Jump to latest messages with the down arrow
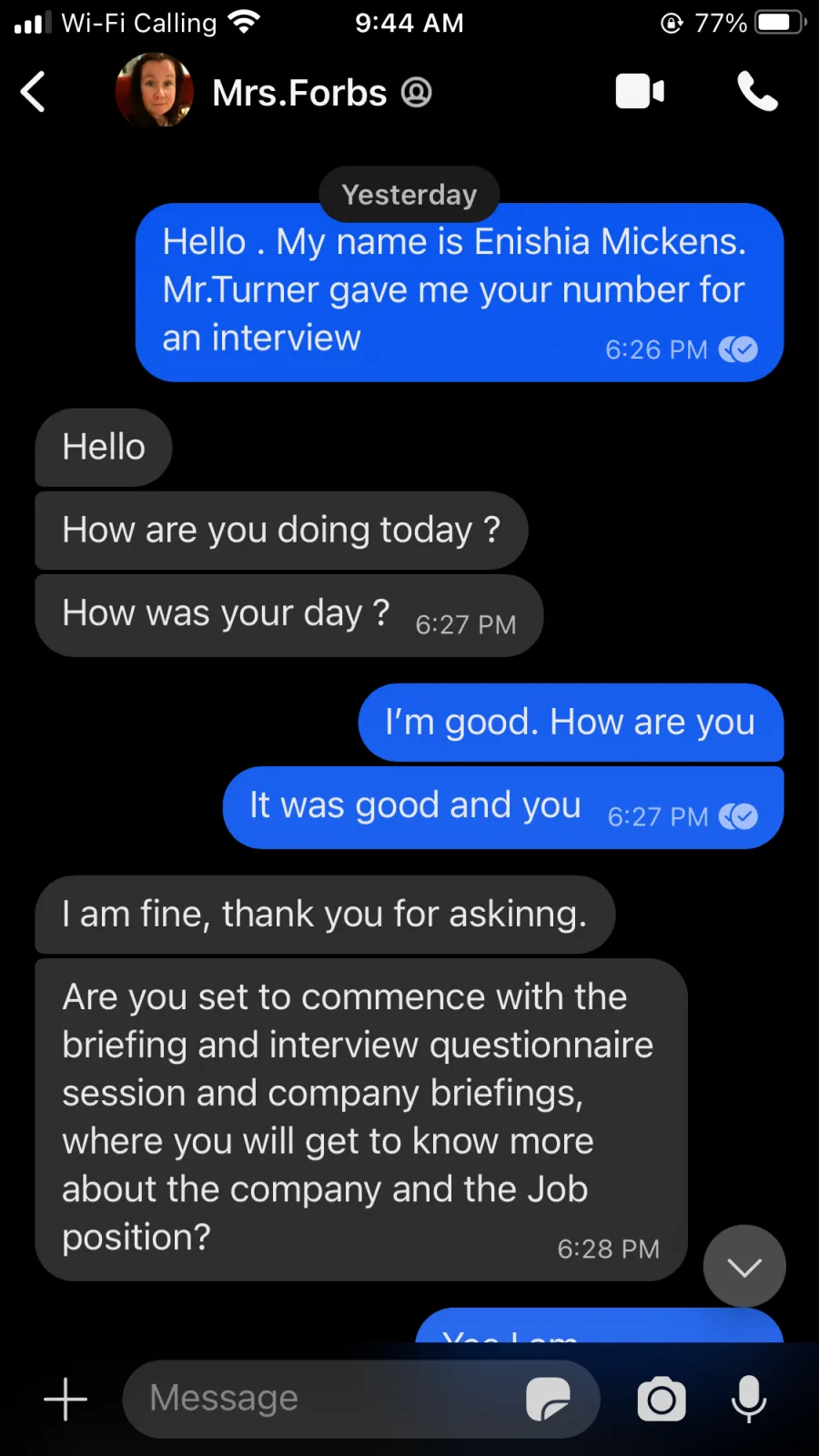 tap(744, 1267)
